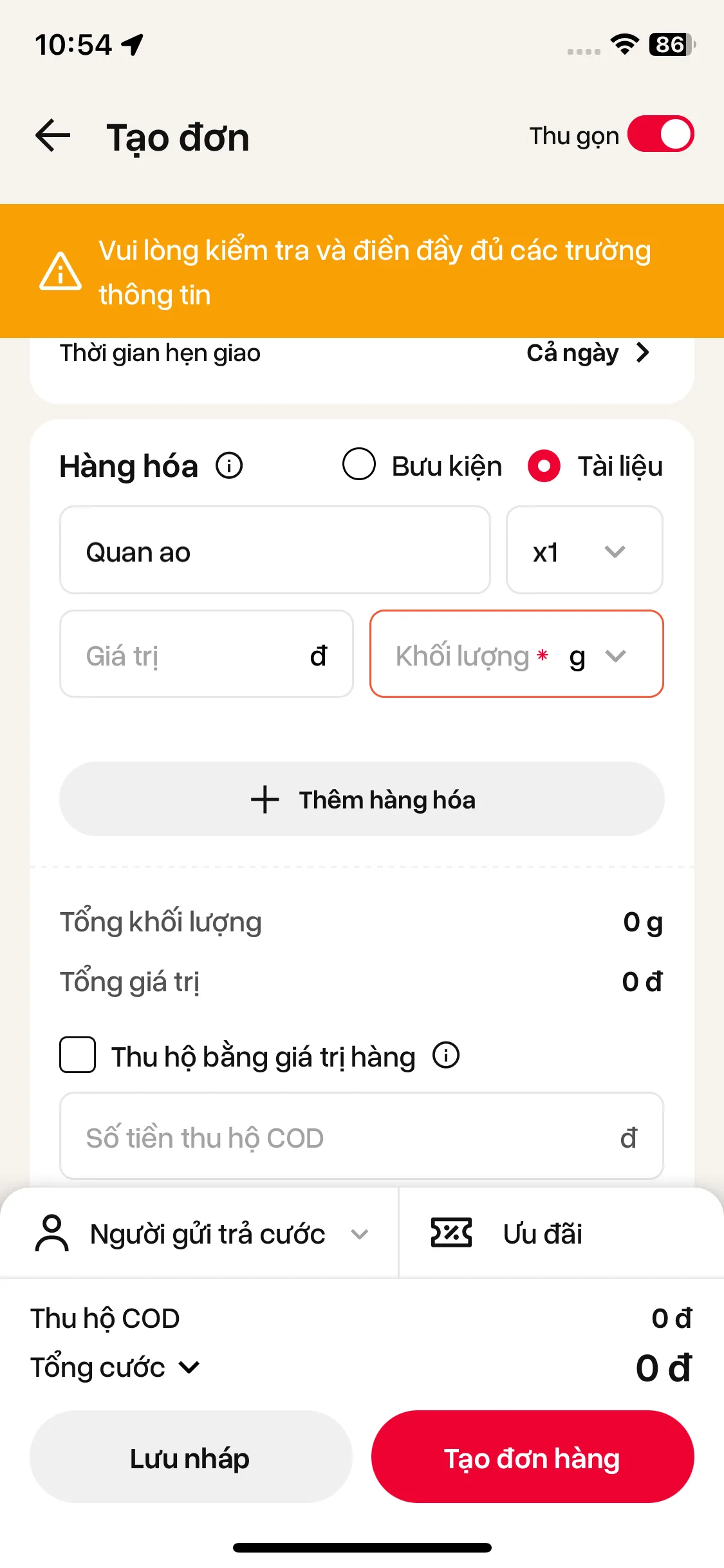The image size is (724, 1568).
Task: Select the Bưu kiện radio button
Action: pos(359,465)
